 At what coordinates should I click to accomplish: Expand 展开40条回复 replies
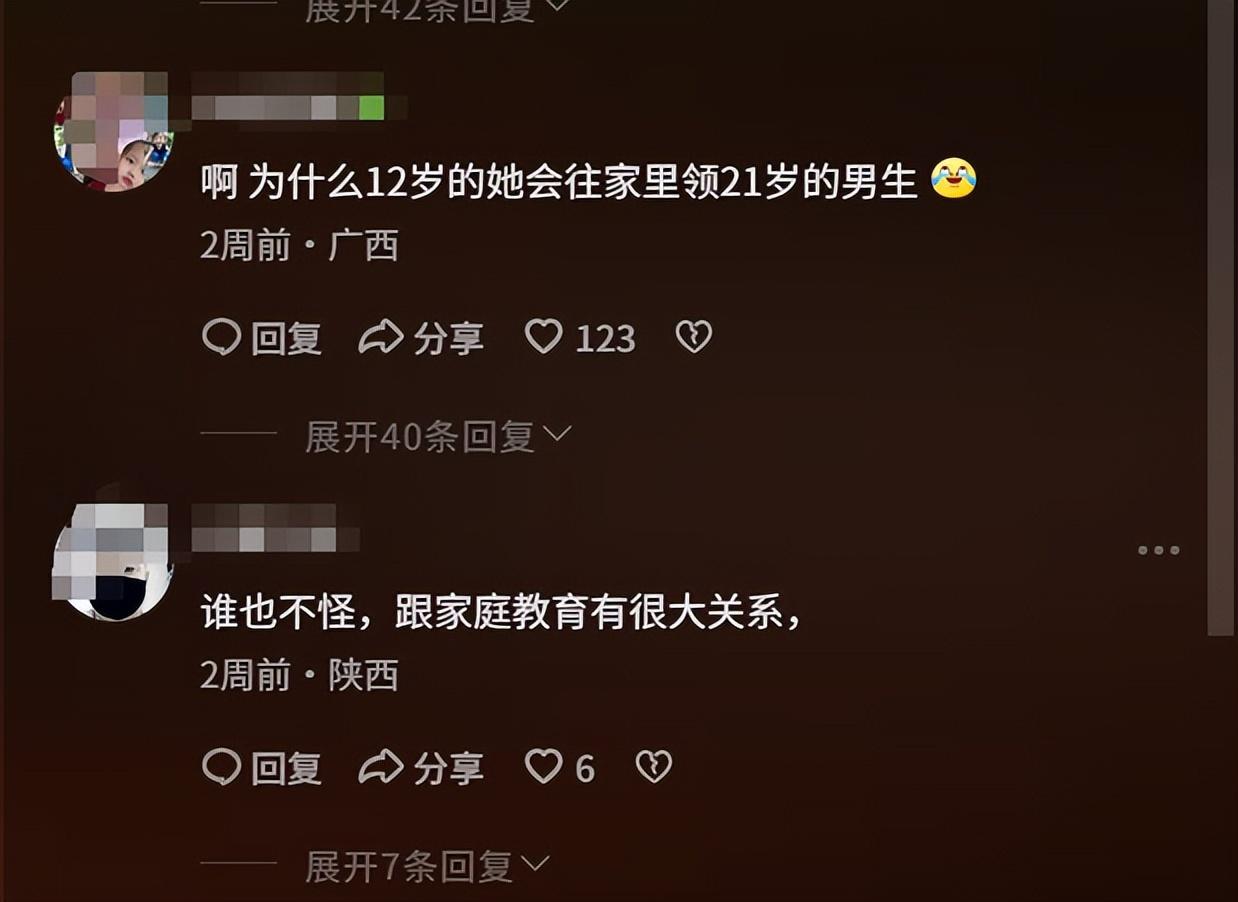click(x=437, y=436)
